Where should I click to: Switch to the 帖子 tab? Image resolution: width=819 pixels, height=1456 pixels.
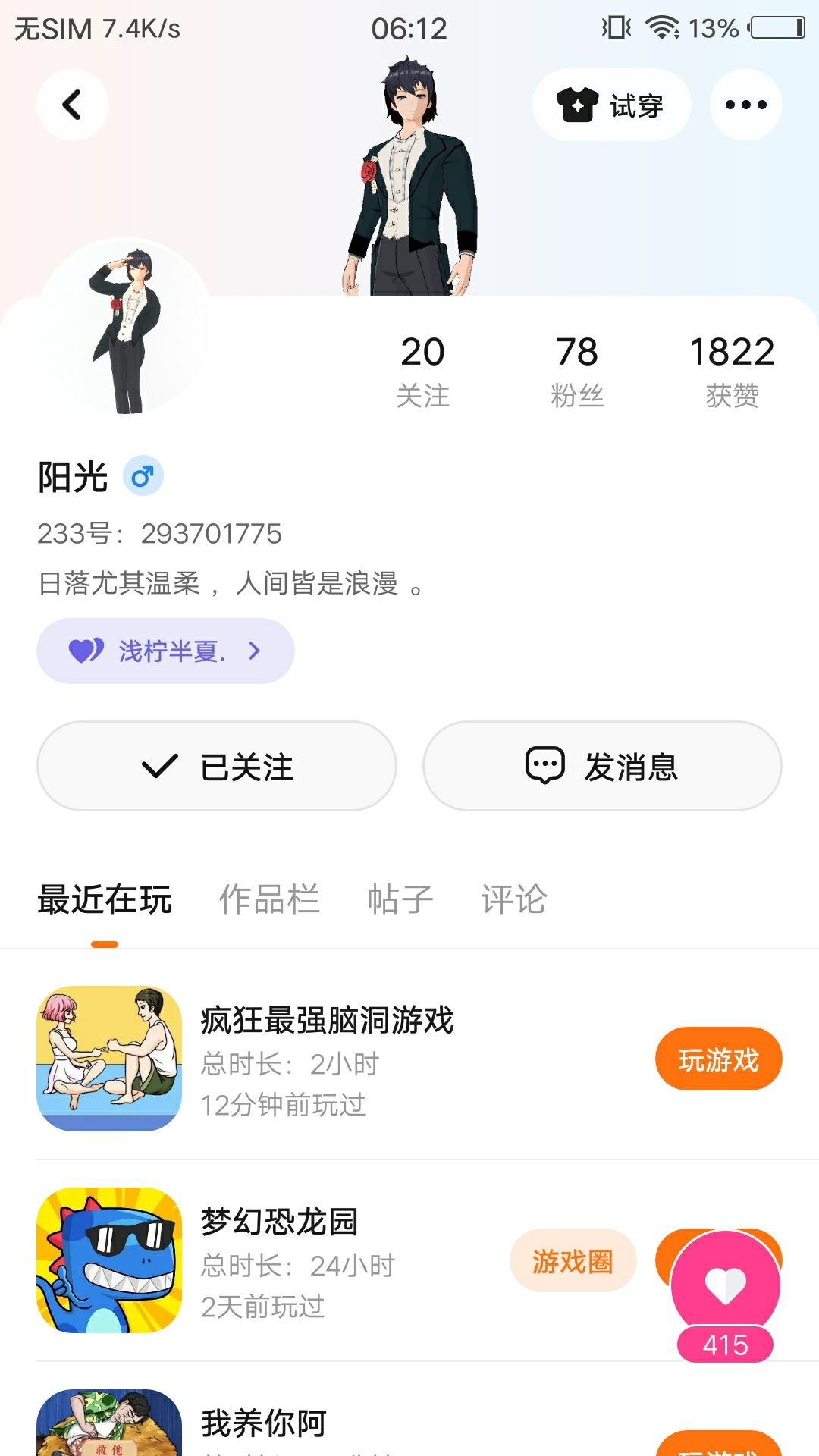click(400, 900)
